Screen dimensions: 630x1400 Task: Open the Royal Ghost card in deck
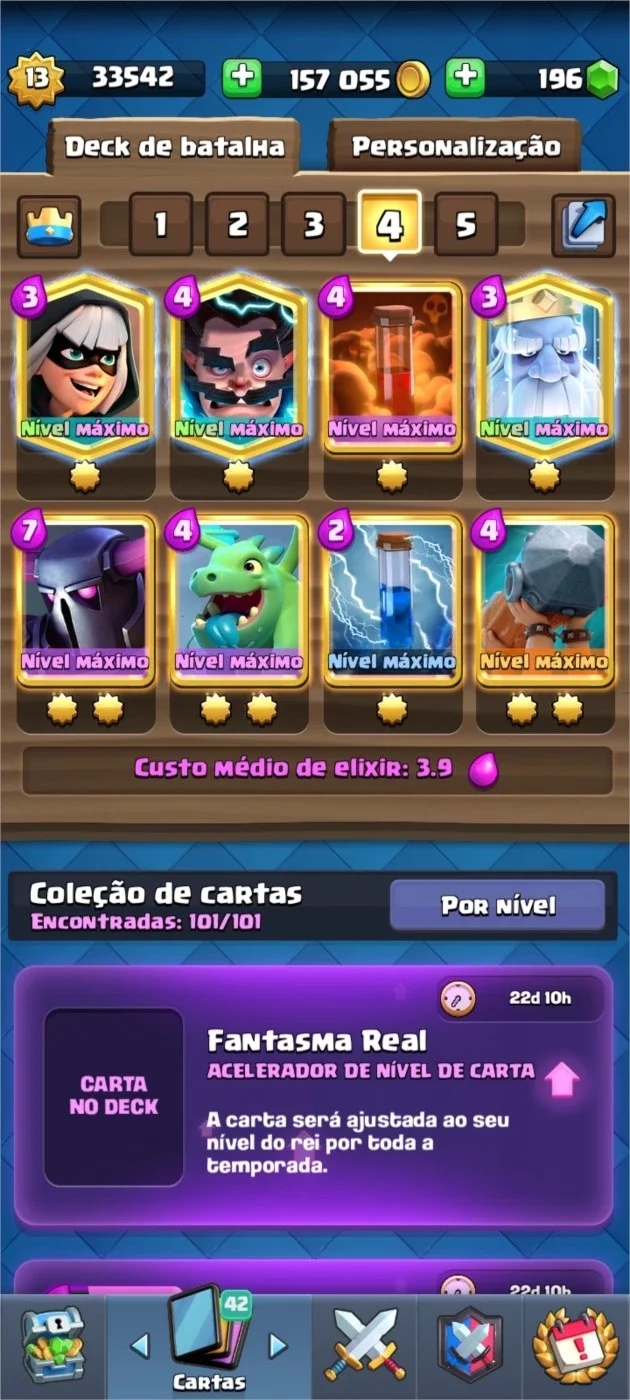point(545,366)
